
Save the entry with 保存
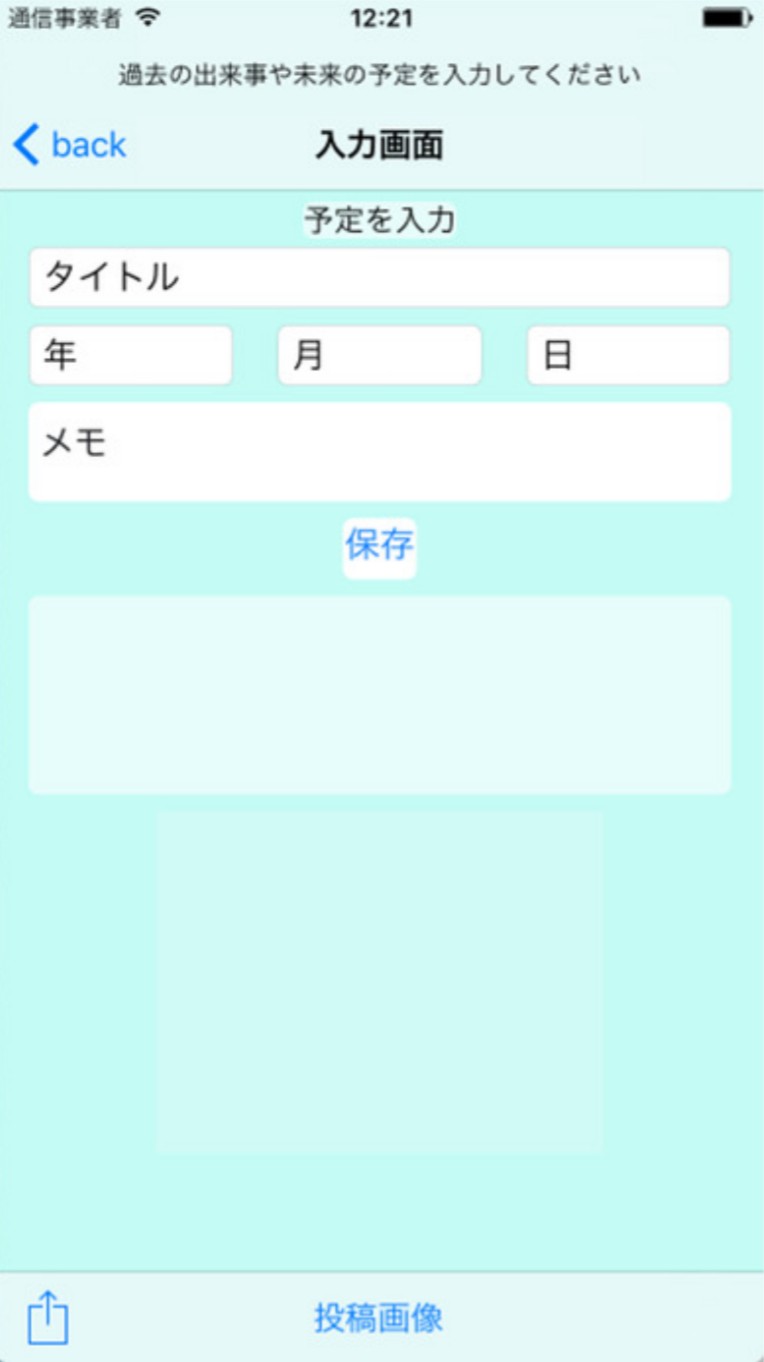pyautogui.click(x=380, y=546)
